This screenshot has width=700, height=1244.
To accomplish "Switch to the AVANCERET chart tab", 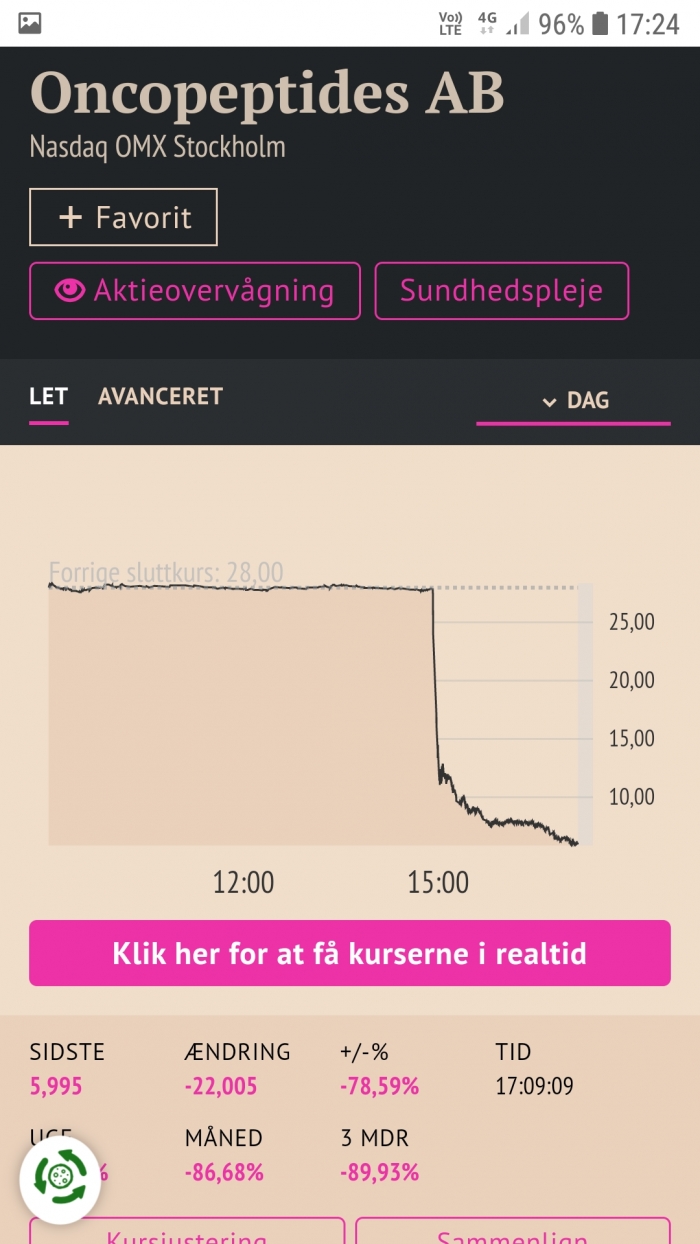I will coord(160,396).
